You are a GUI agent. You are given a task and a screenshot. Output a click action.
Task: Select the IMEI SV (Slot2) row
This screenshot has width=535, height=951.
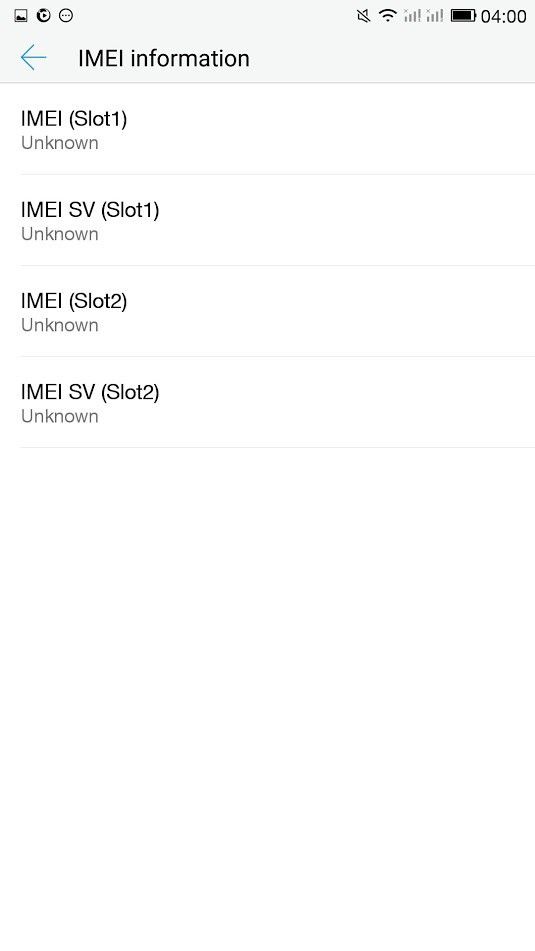click(x=268, y=402)
